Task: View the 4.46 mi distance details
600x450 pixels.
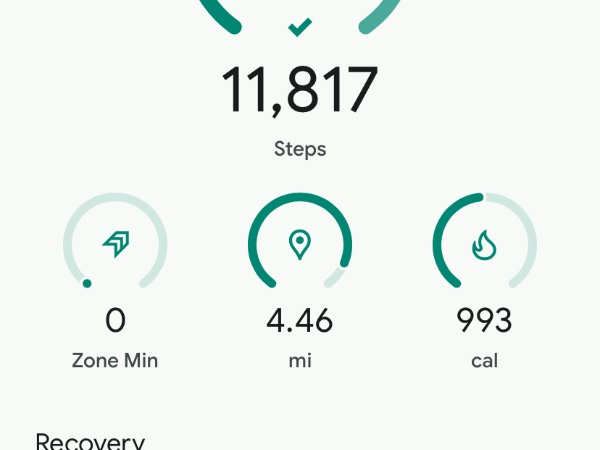Action: [300, 245]
